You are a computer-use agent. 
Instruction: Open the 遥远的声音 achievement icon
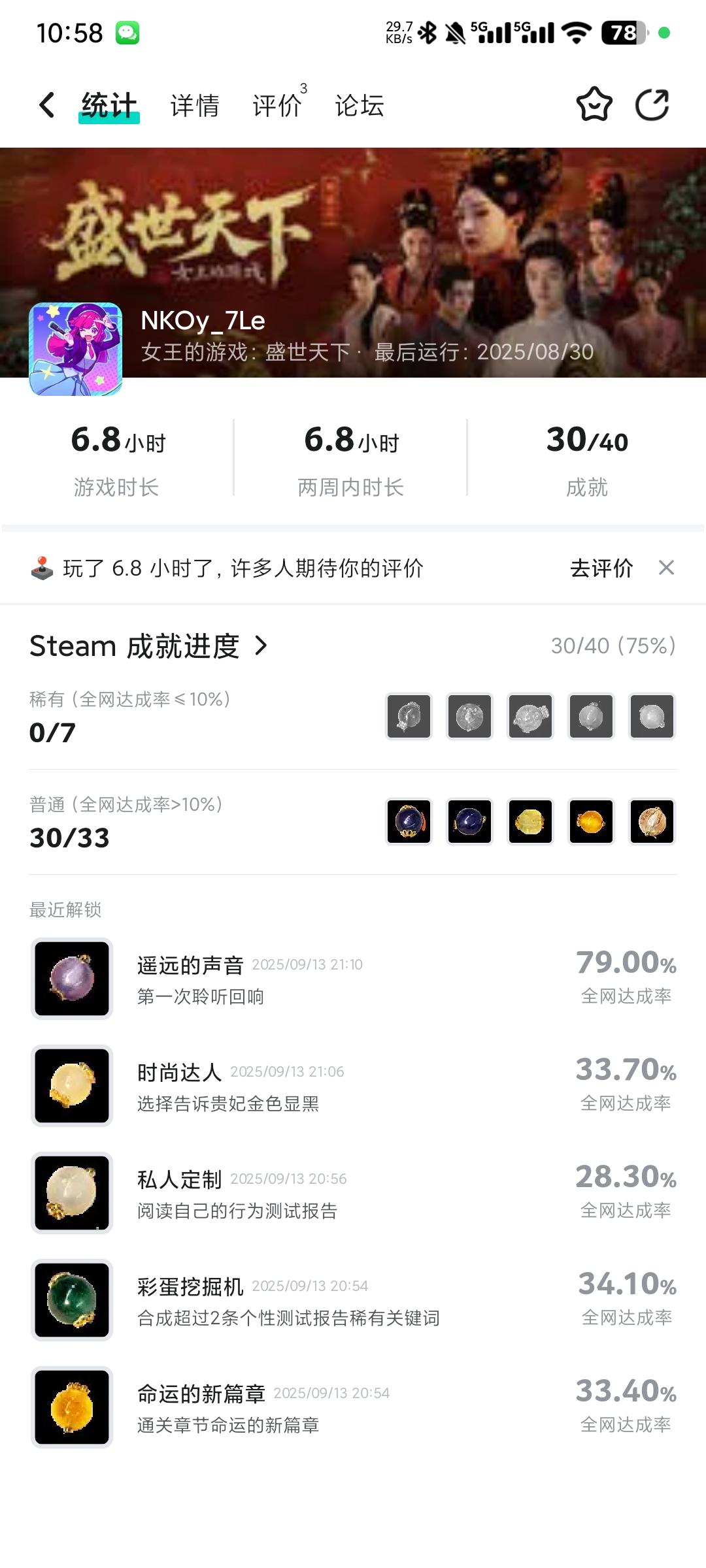71,978
